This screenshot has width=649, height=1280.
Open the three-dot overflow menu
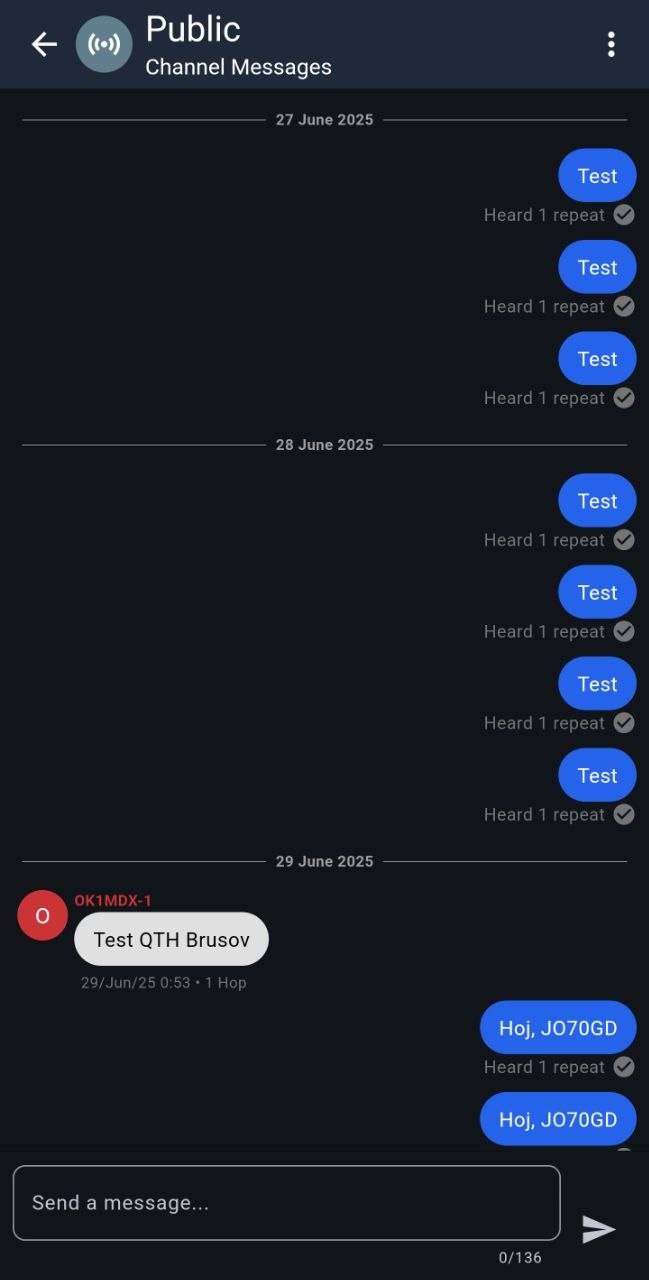pyautogui.click(x=611, y=44)
